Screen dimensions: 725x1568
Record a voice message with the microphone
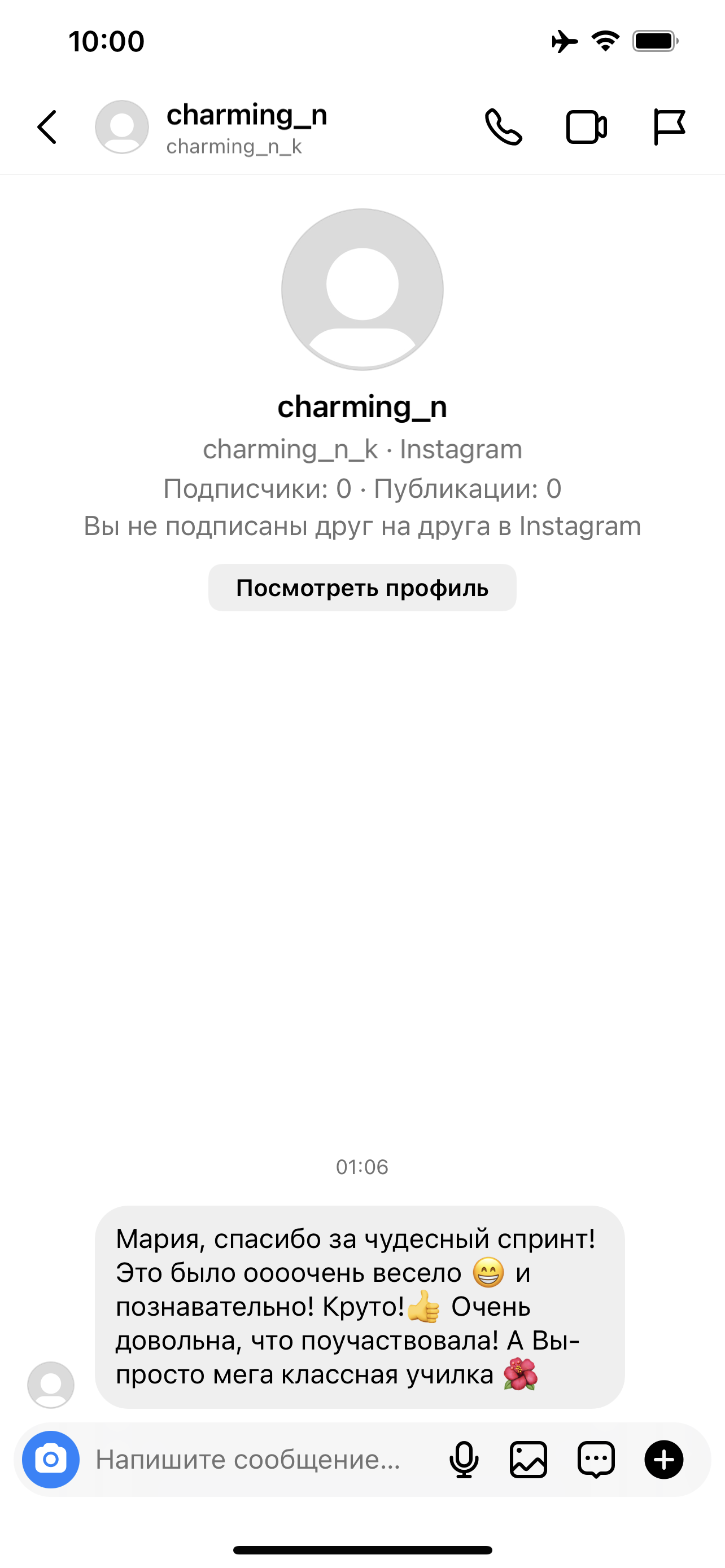(464, 1459)
